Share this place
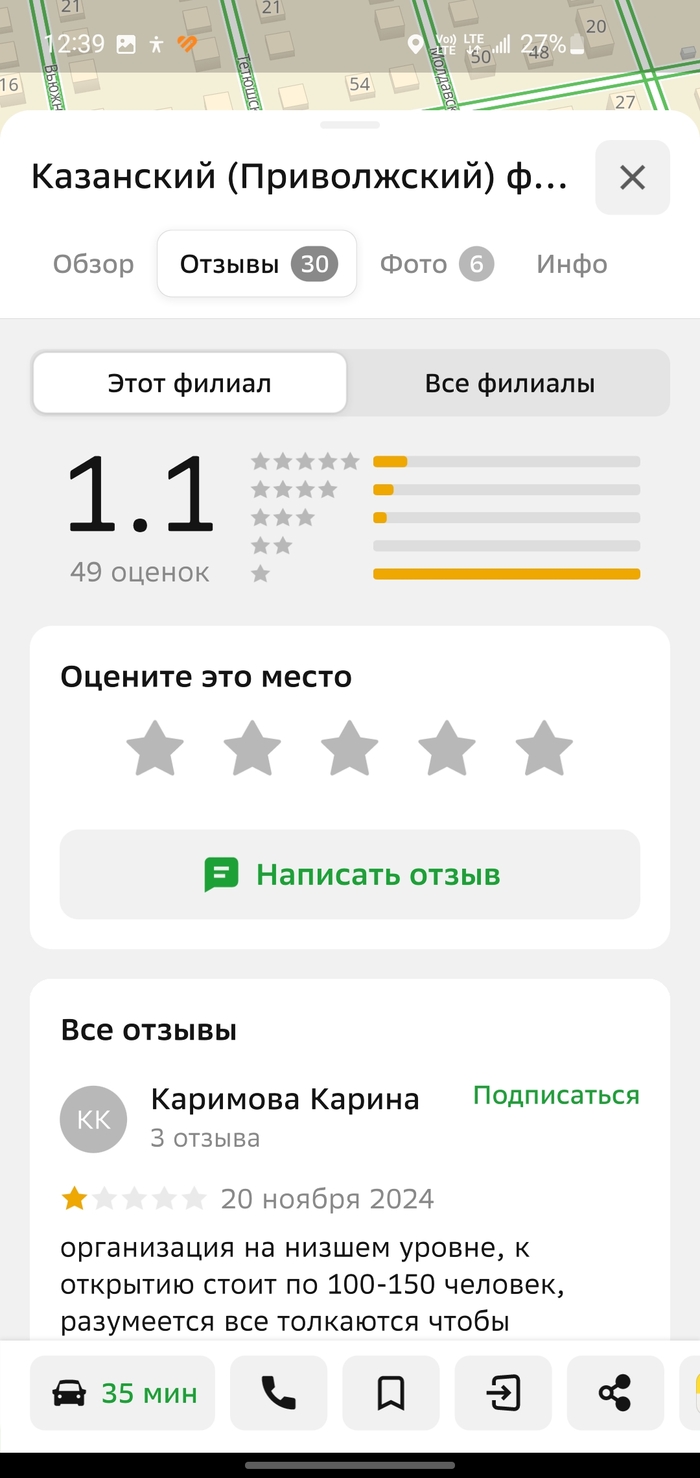This screenshot has height=1478, width=700. pyautogui.click(x=615, y=1393)
